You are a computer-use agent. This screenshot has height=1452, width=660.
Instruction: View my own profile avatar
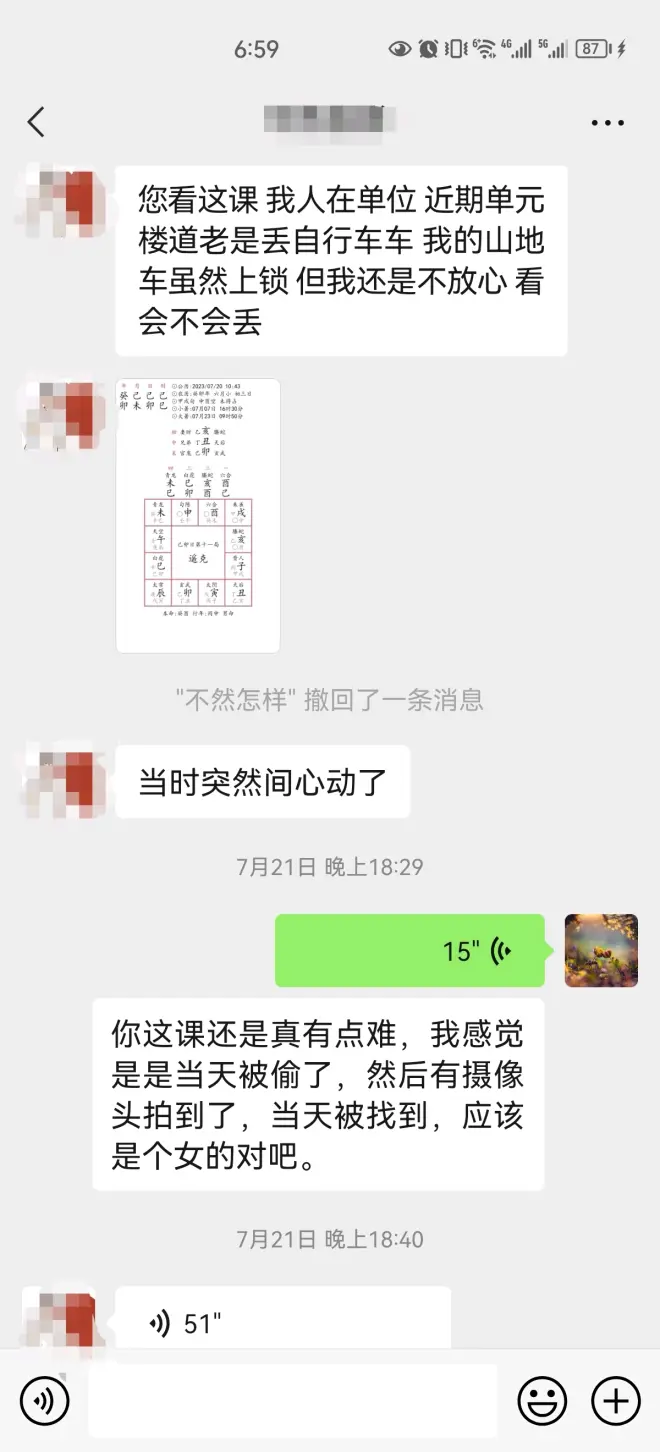pyautogui.click(x=601, y=950)
